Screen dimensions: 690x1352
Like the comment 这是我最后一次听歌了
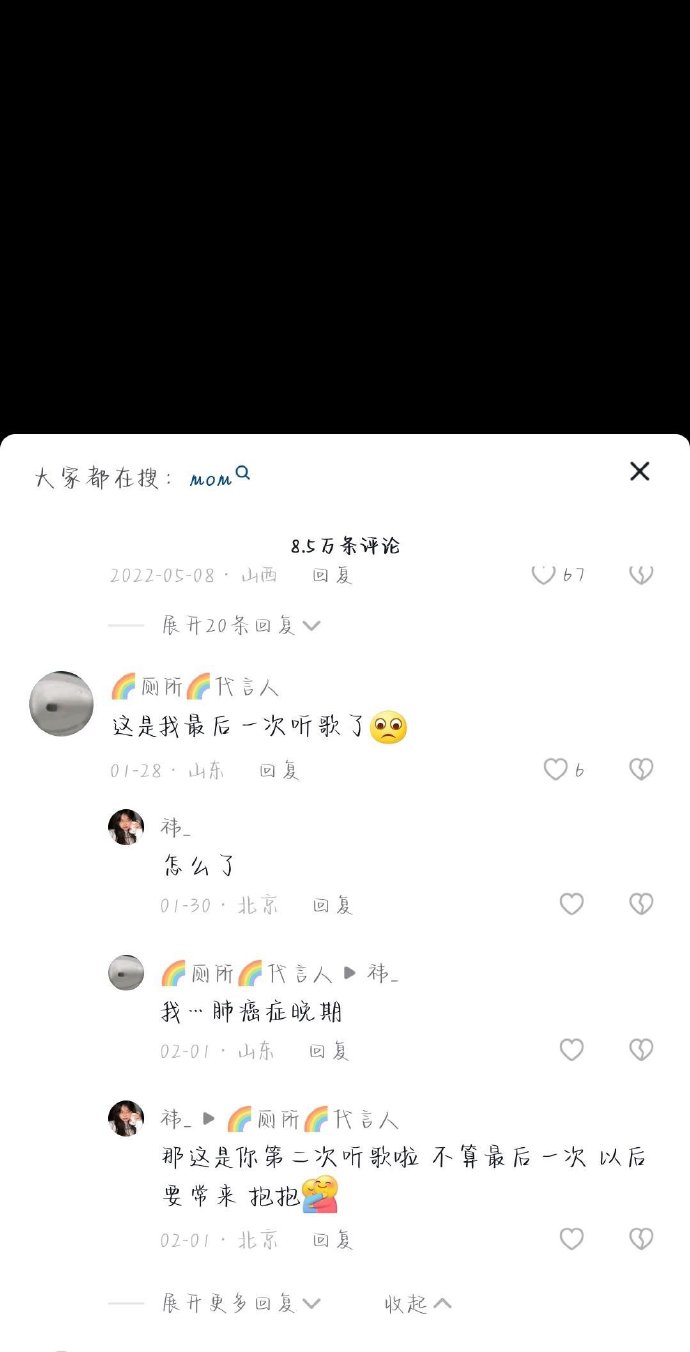point(555,769)
